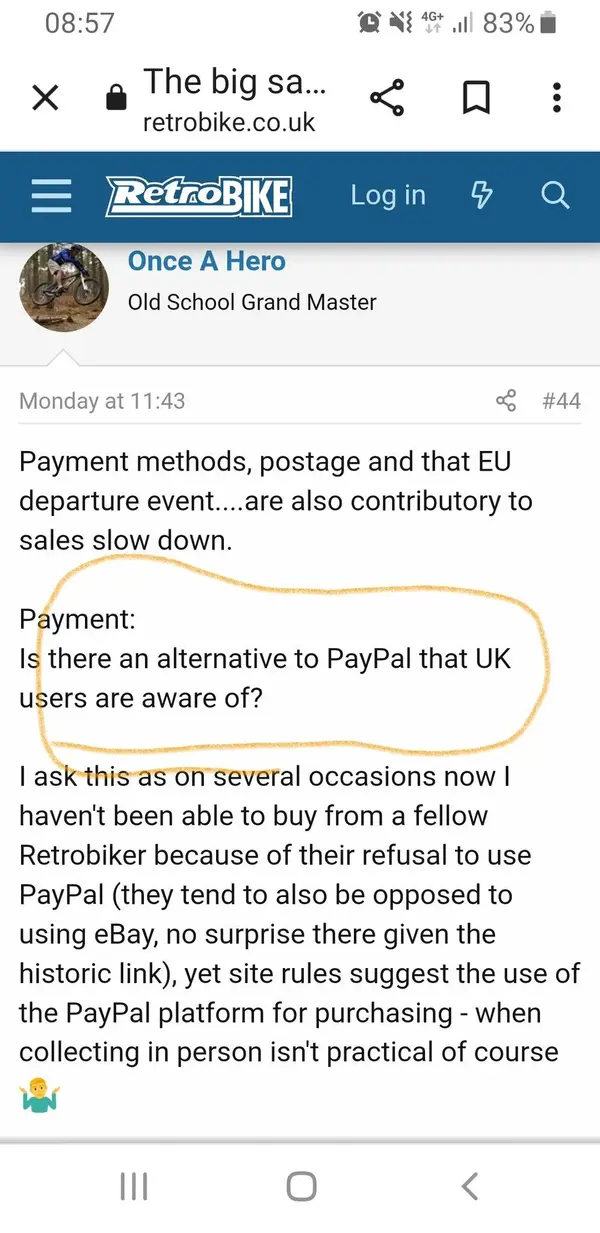Open the Once A Hero profile
600x1233 pixels.
pos(206,261)
